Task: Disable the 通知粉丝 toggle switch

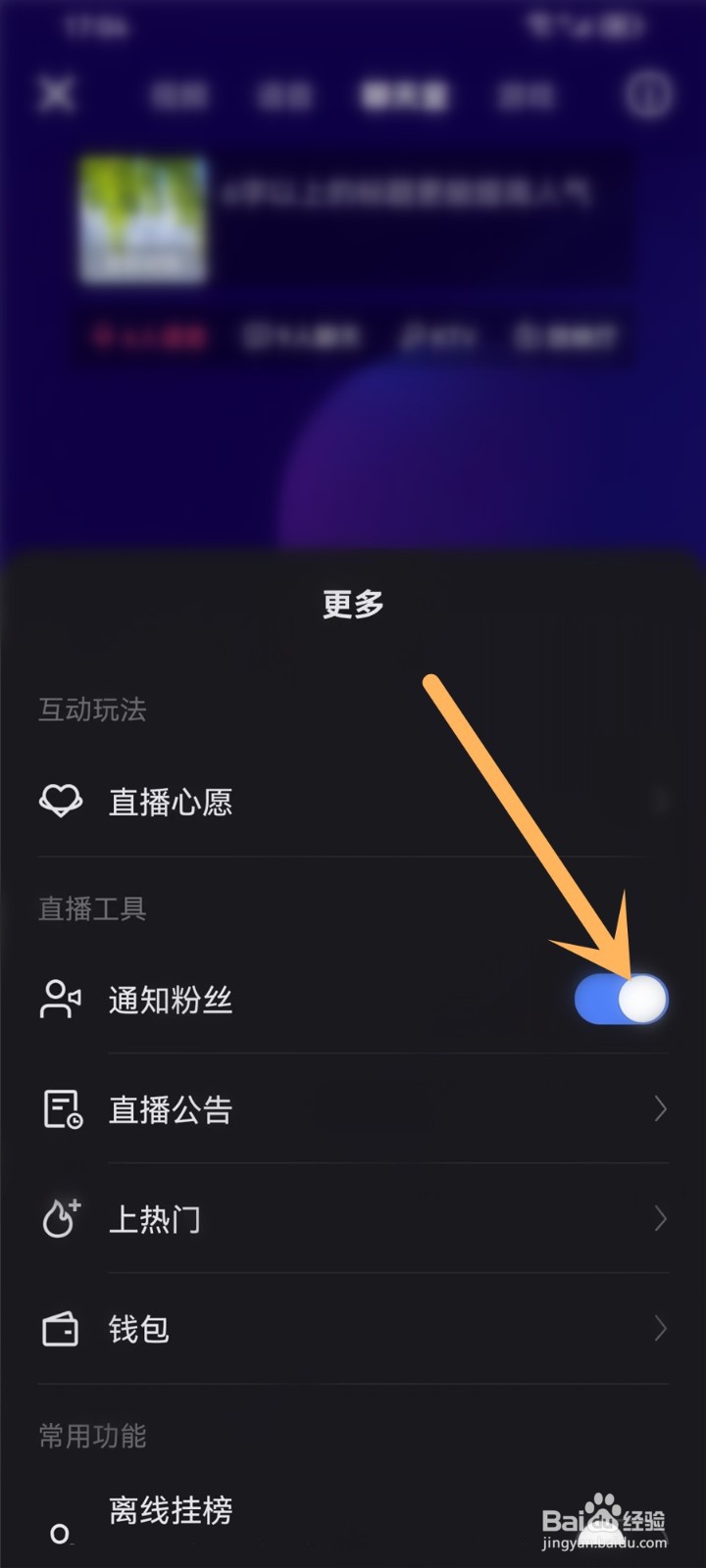Action: click(619, 999)
